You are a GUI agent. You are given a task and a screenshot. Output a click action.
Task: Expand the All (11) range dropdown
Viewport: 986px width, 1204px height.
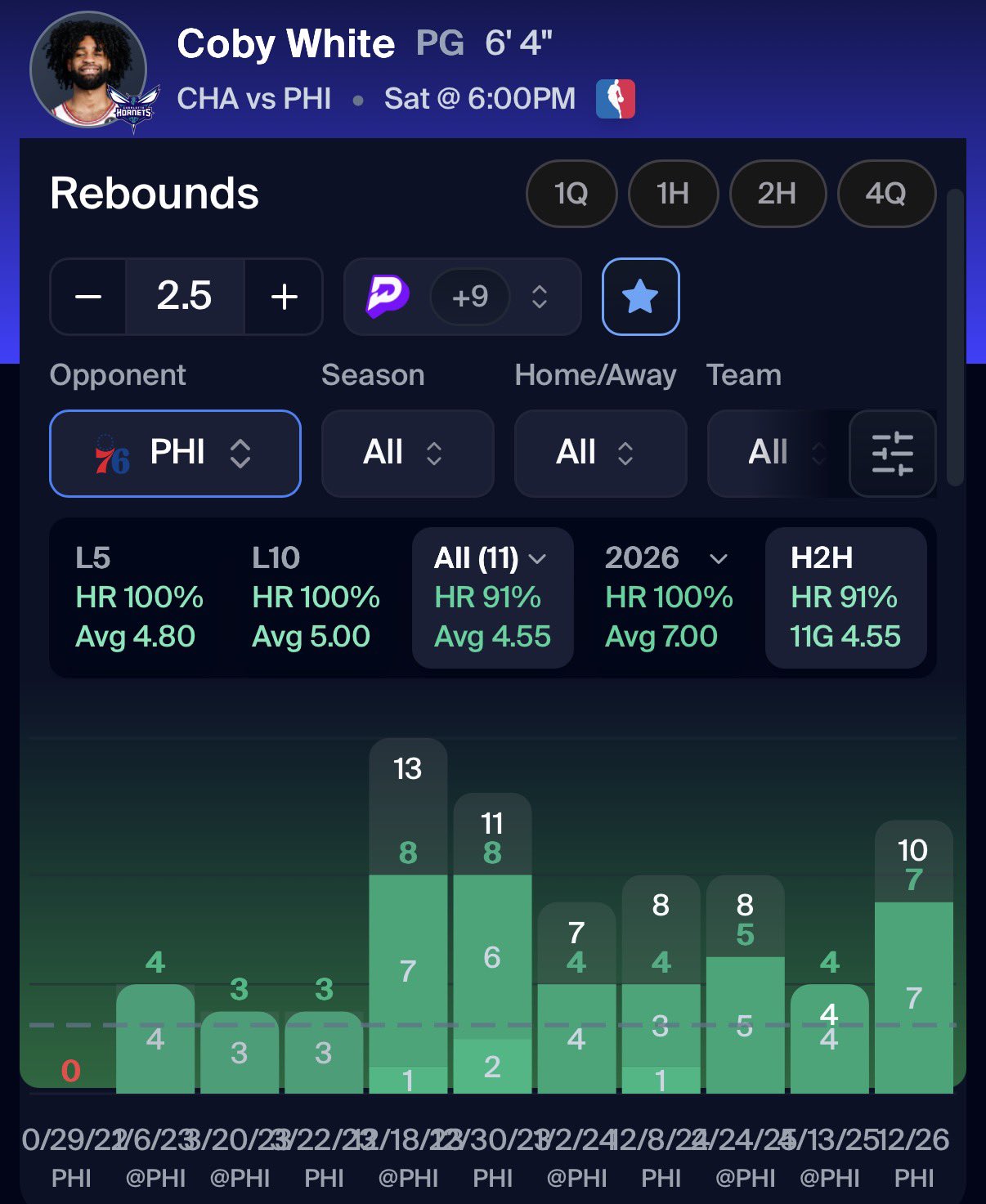pos(492,598)
